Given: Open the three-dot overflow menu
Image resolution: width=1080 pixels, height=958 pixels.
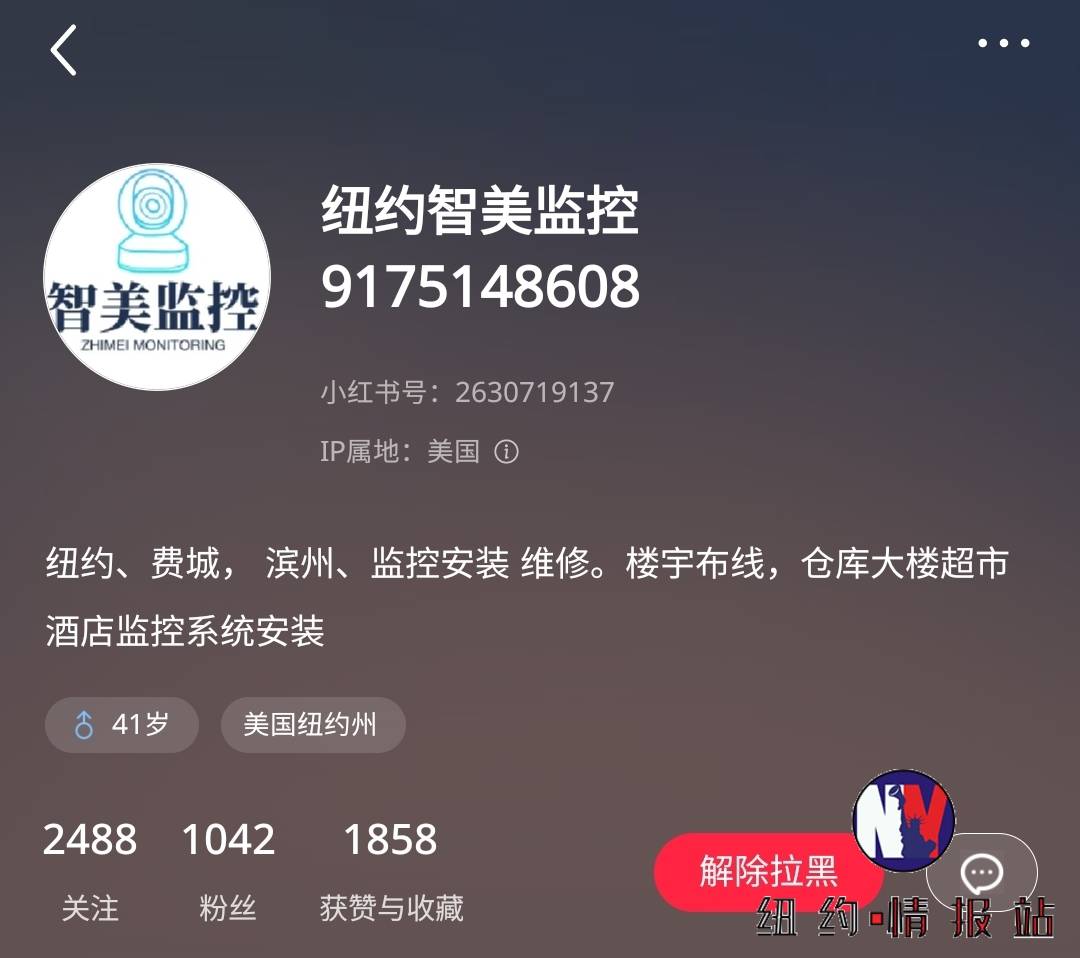Looking at the screenshot, I should click(1003, 43).
